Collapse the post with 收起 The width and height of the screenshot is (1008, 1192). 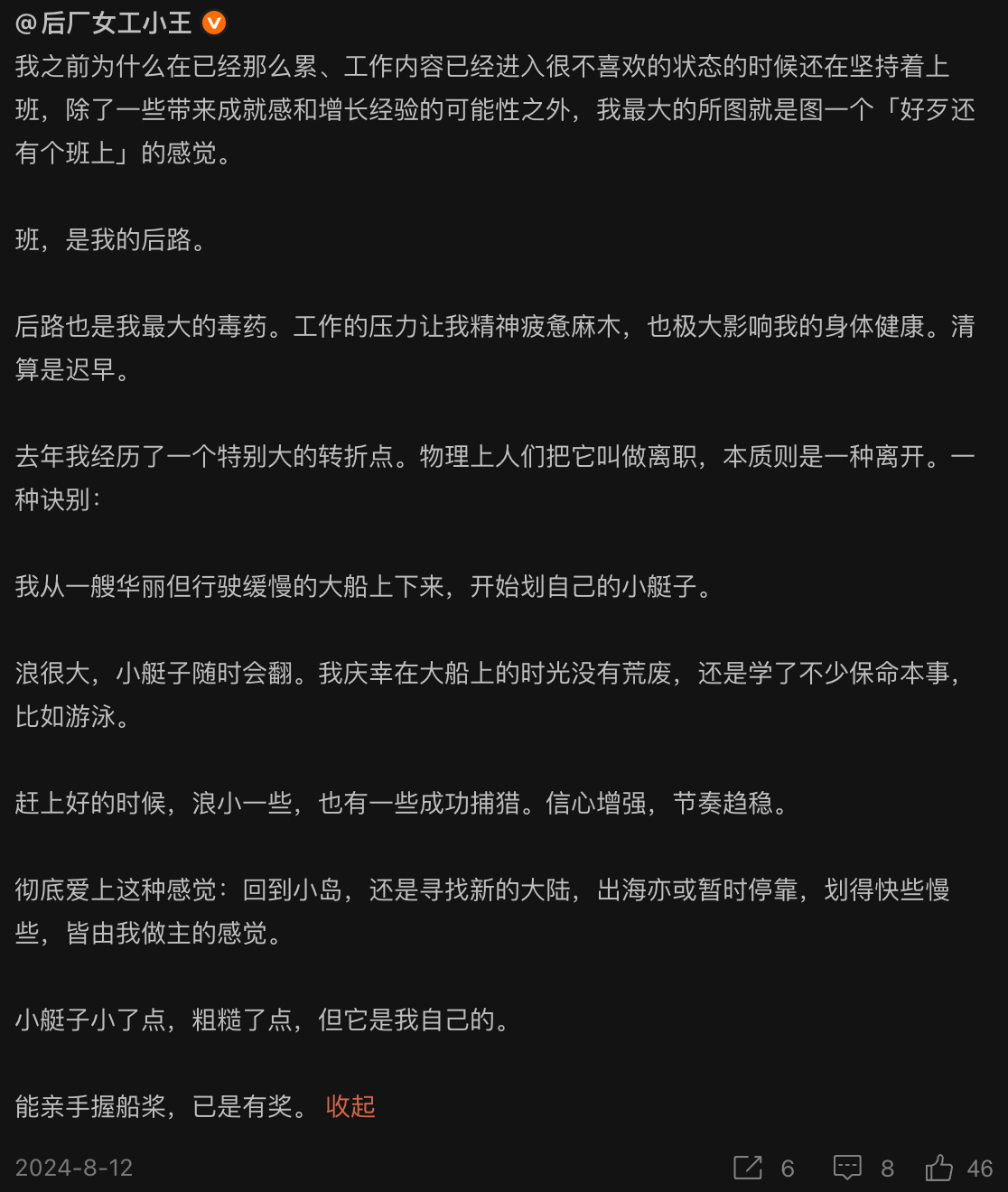(350, 1106)
